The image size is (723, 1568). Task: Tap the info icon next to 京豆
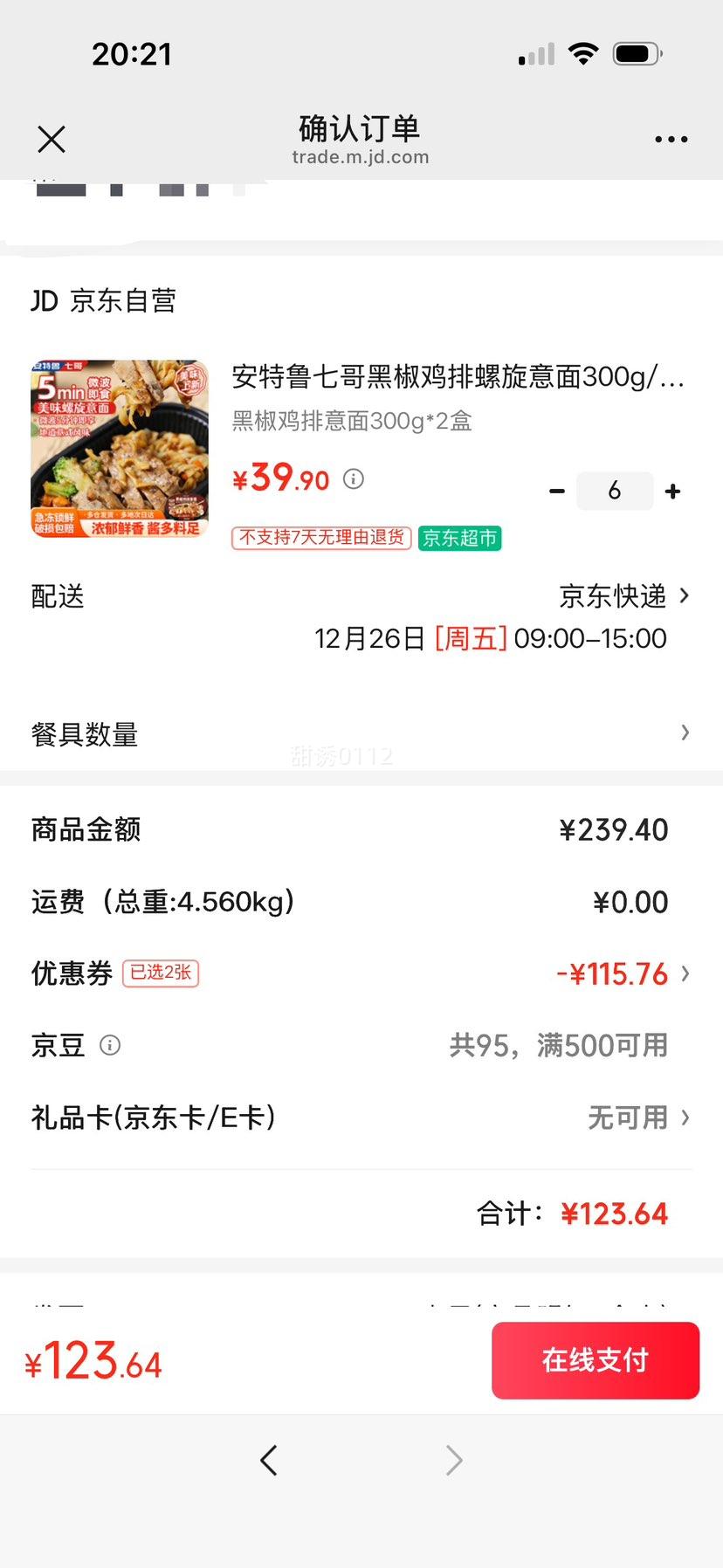coord(111,1046)
